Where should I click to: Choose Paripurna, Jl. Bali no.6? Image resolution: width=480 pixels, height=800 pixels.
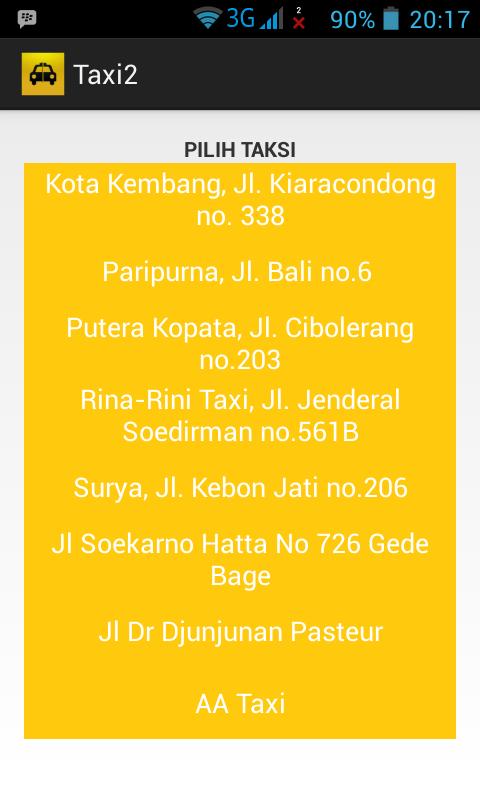[x=240, y=271]
